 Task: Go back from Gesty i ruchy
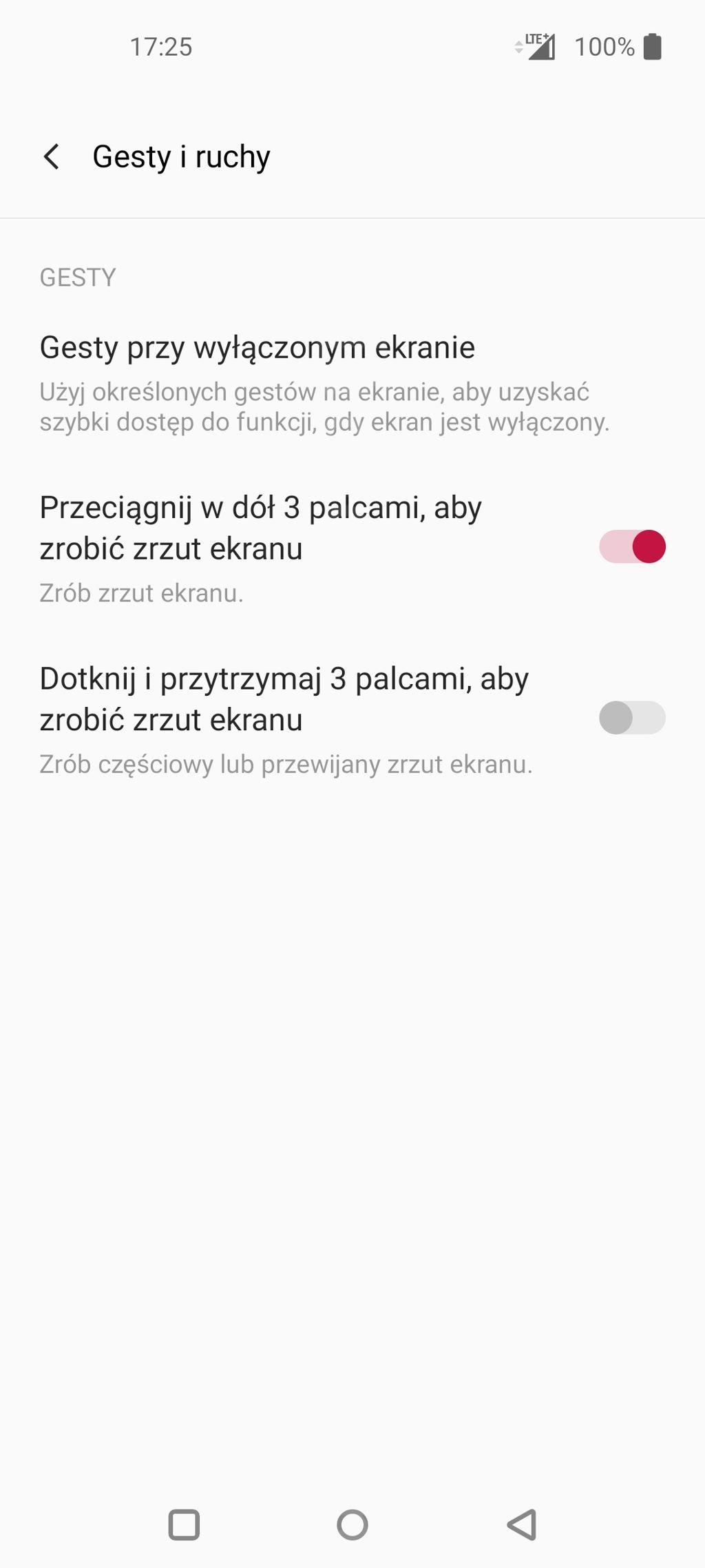tap(52, 156)
